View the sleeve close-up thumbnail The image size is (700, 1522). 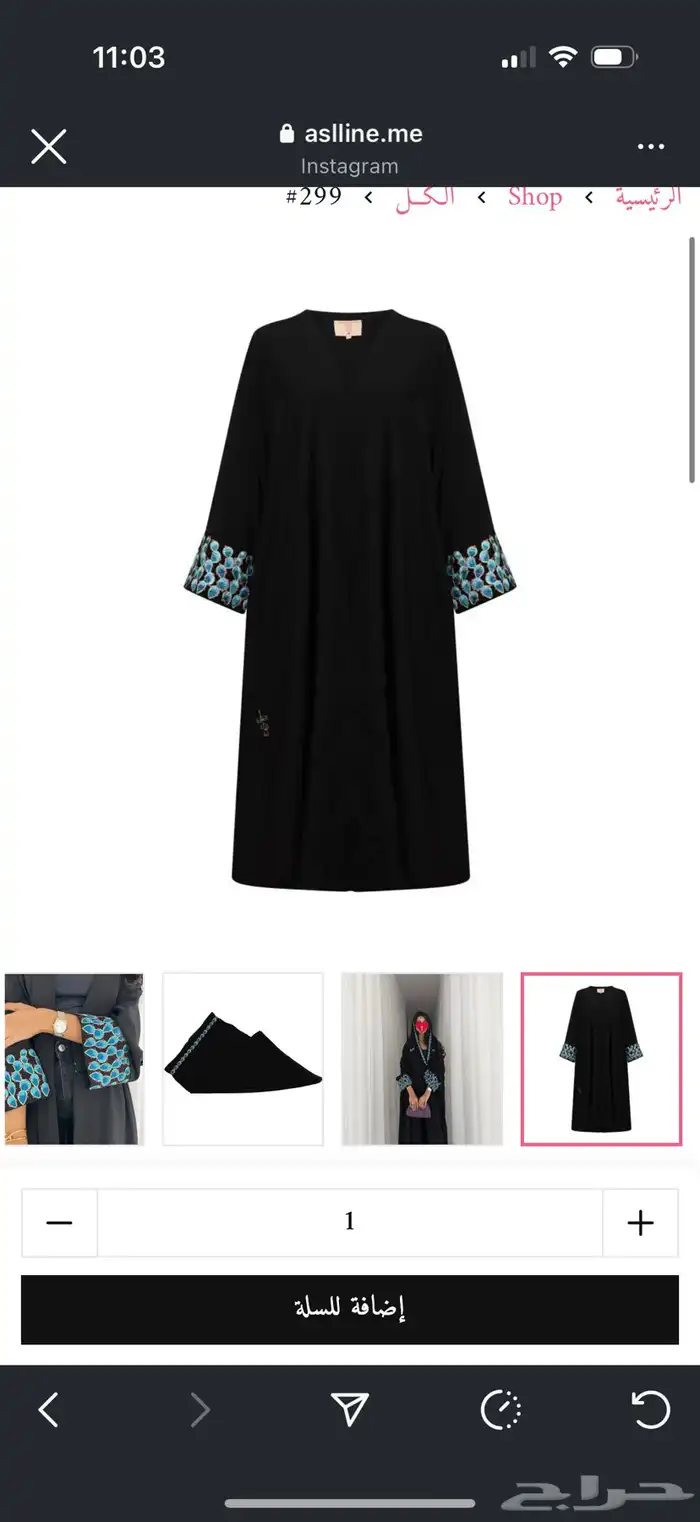tap(73, 1059)
